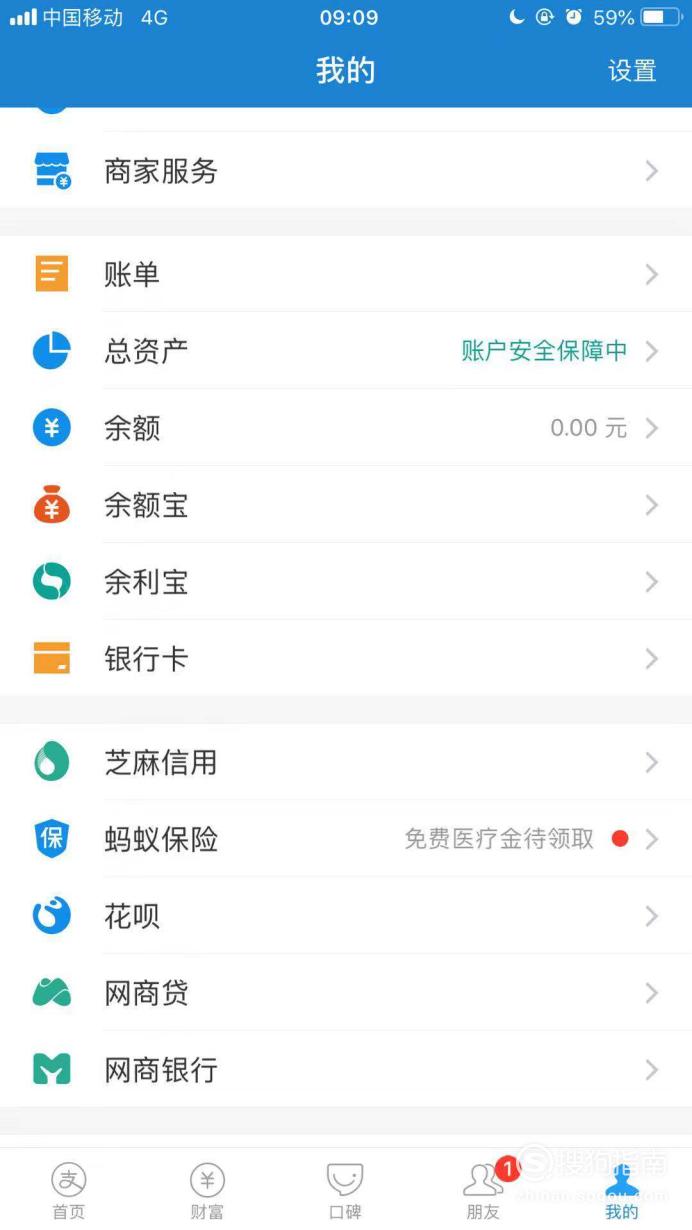This screenshot has width=692, height=1230.
Task: Switch to the 财富 tab
Action: (x=207, y=1190)
